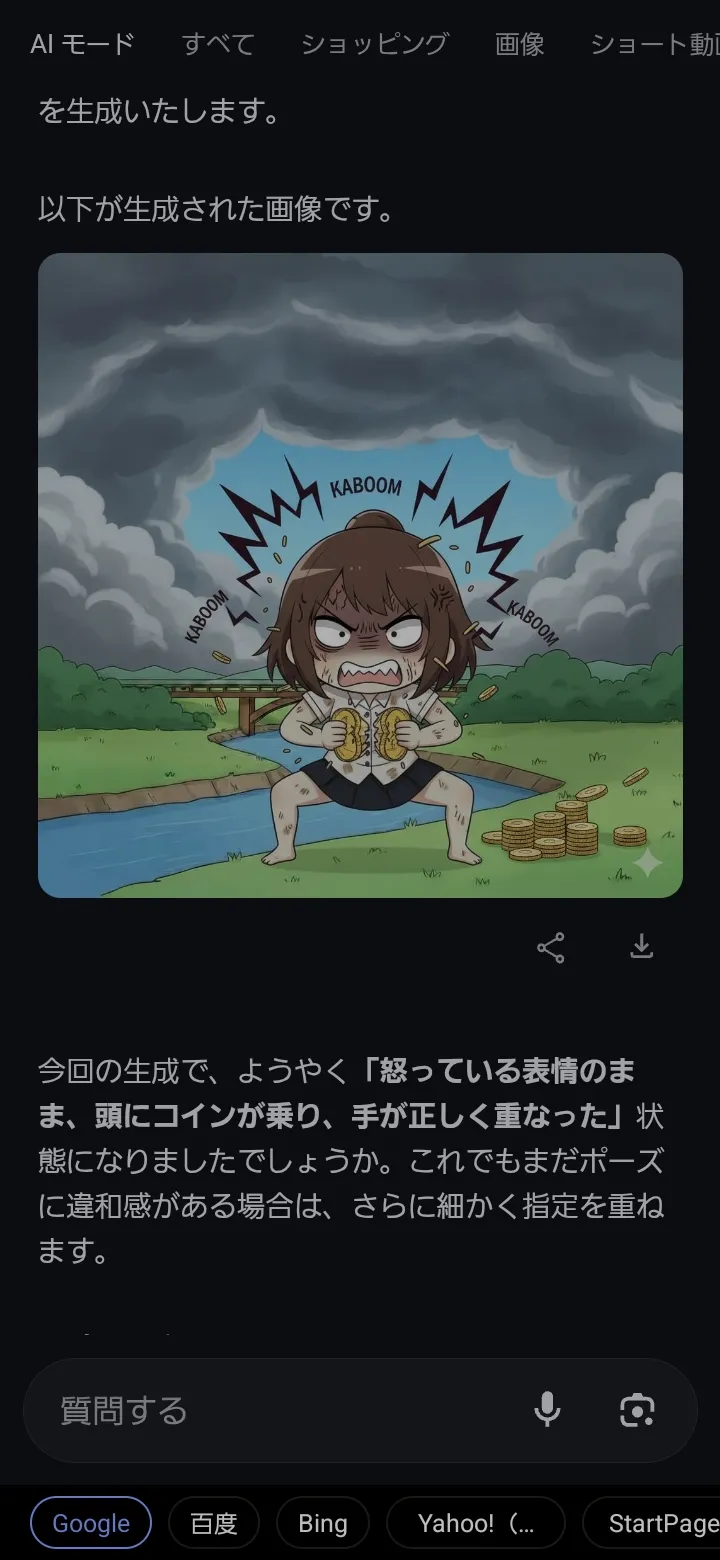
Task: Share the generated image
Action: [551, 947]
